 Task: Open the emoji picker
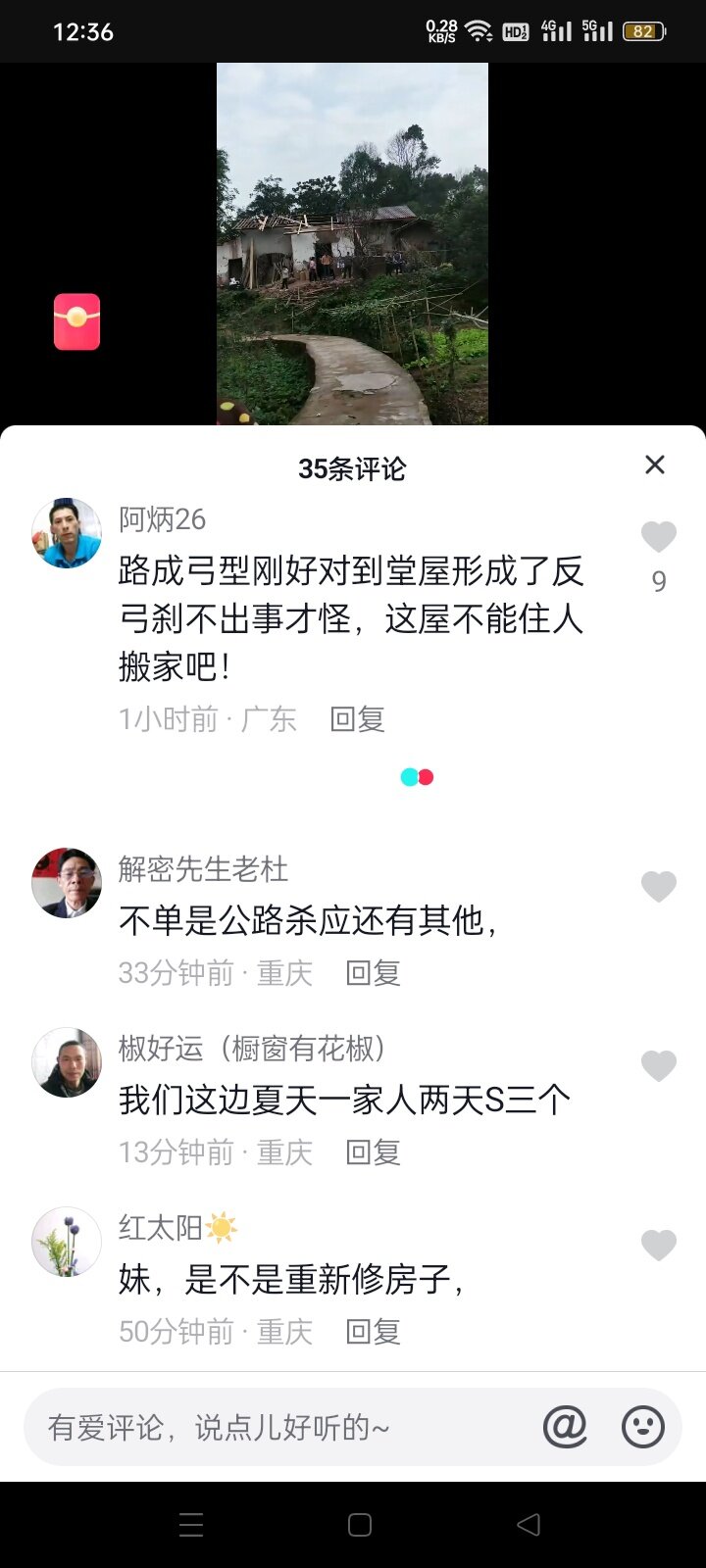643,1427
